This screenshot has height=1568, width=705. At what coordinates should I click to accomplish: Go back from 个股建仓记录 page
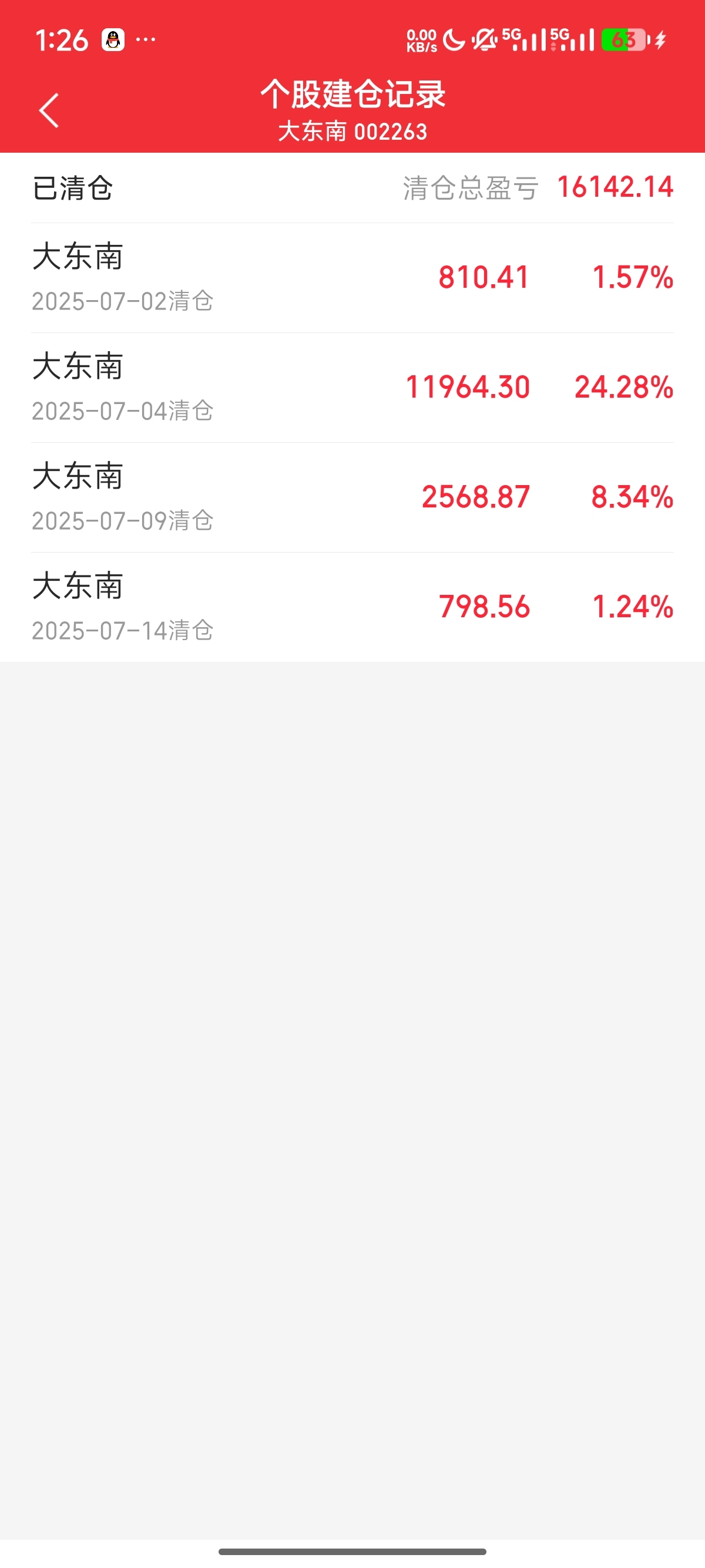tap(49, 111)
